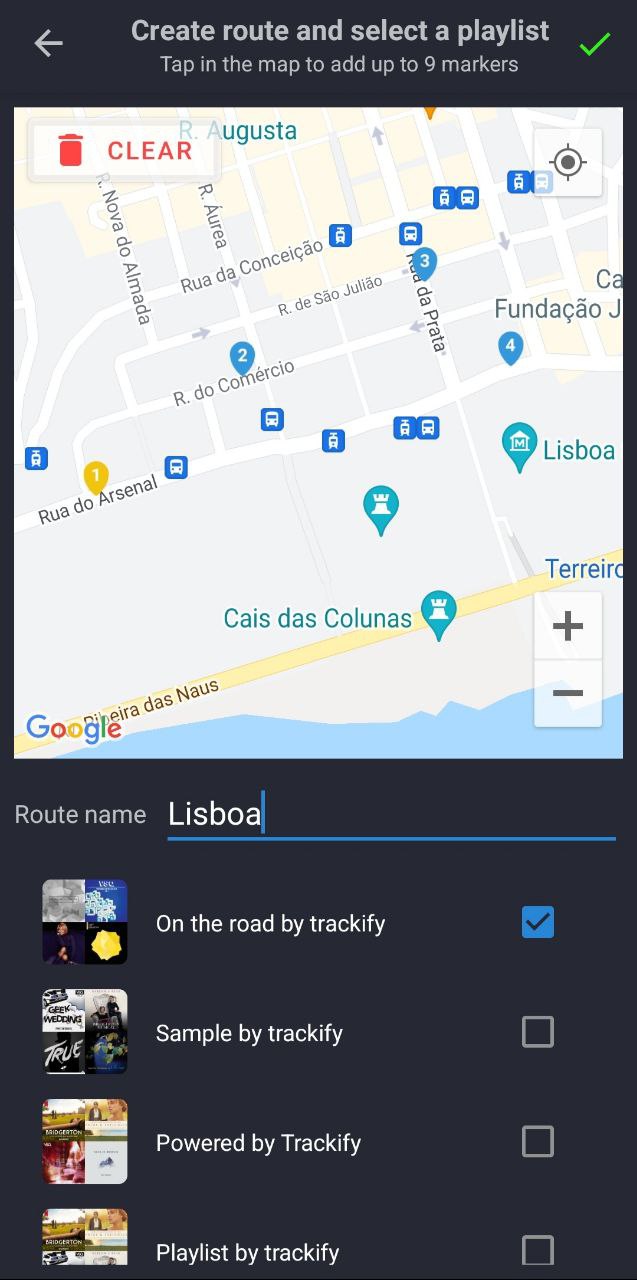Check the Powered by Trackify playlist
The width and height of the screenshot is (637, 1280).
point(537,1141)
